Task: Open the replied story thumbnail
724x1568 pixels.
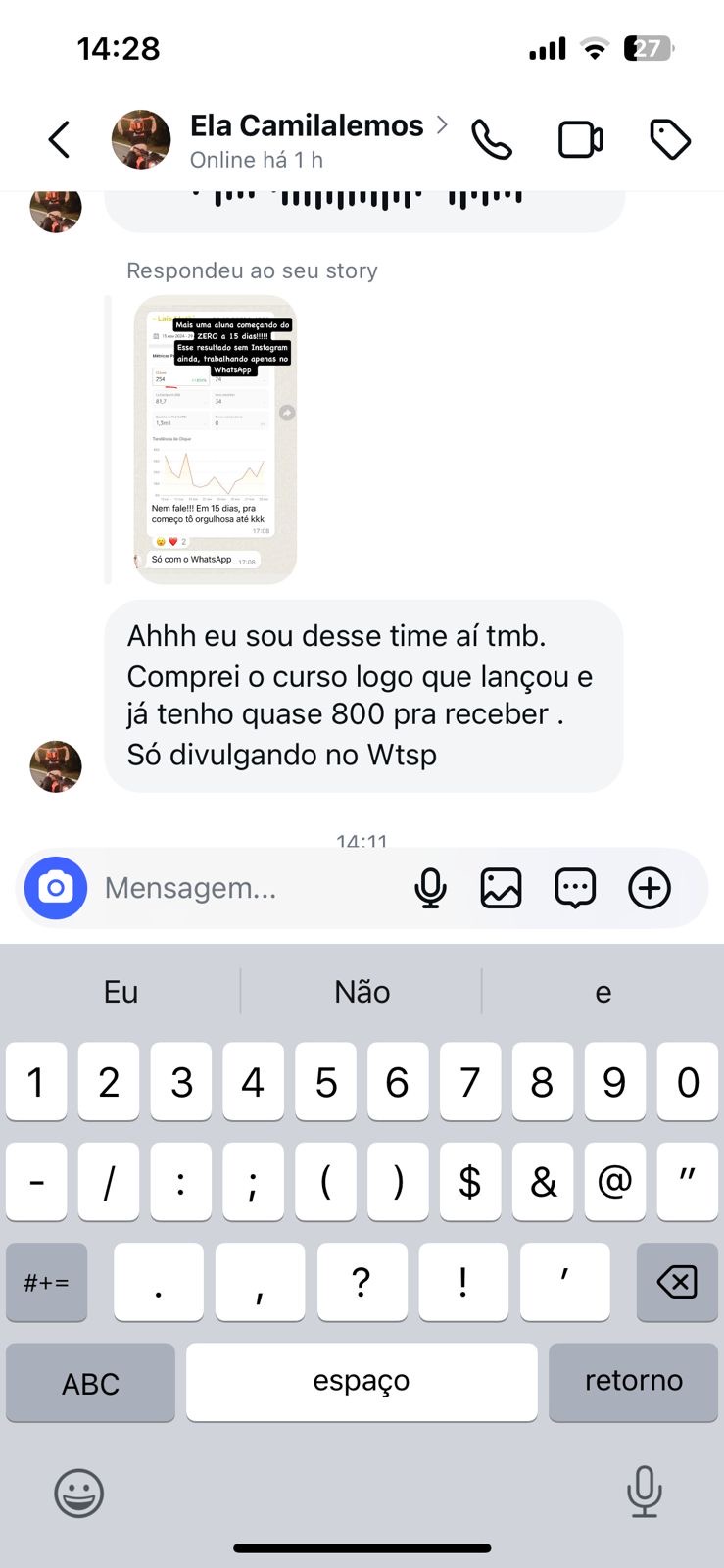Action: [x=216, y=439]
